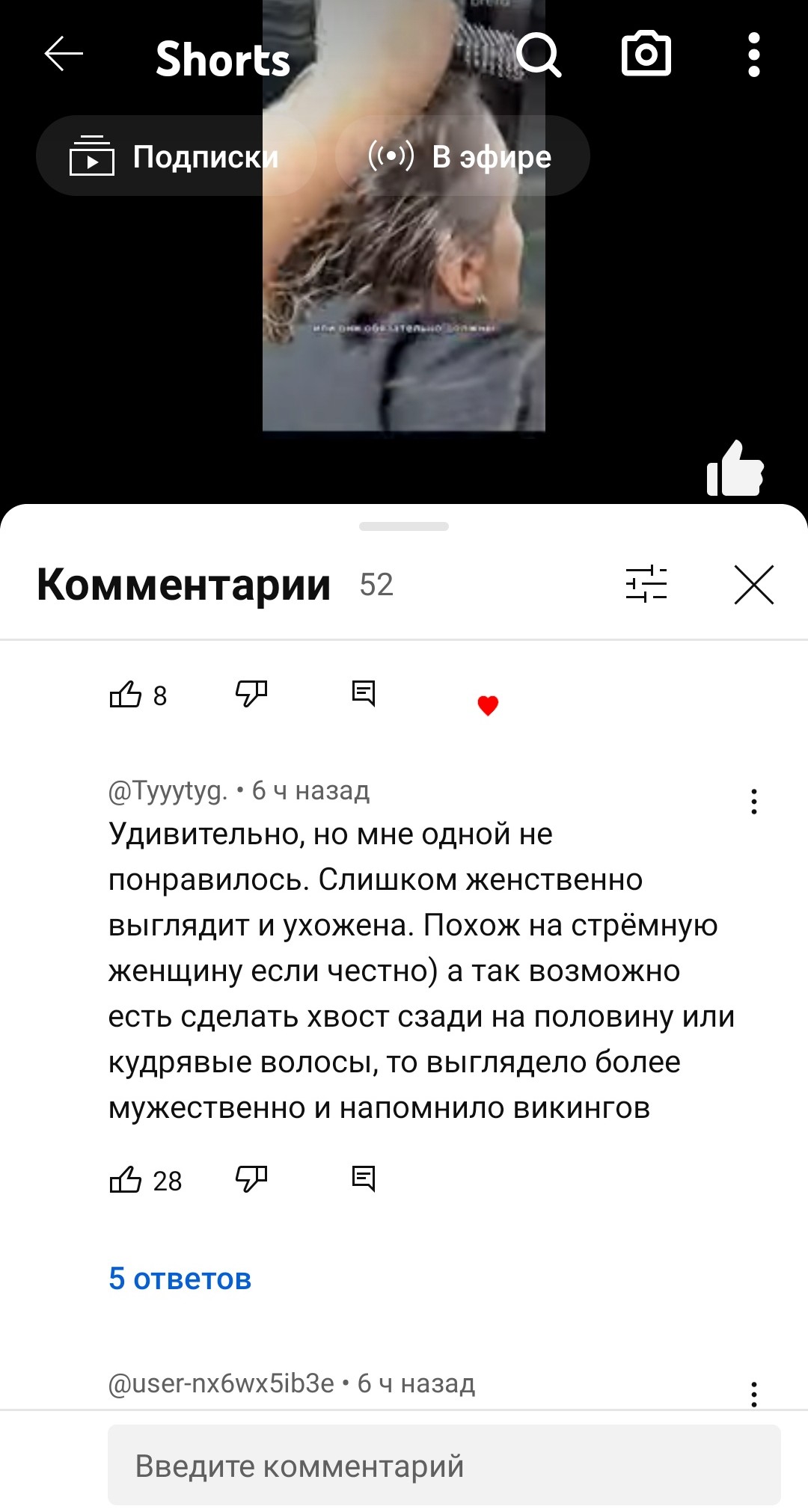Select the Подписки chip

pyautogui.click(x=176, y=156)
